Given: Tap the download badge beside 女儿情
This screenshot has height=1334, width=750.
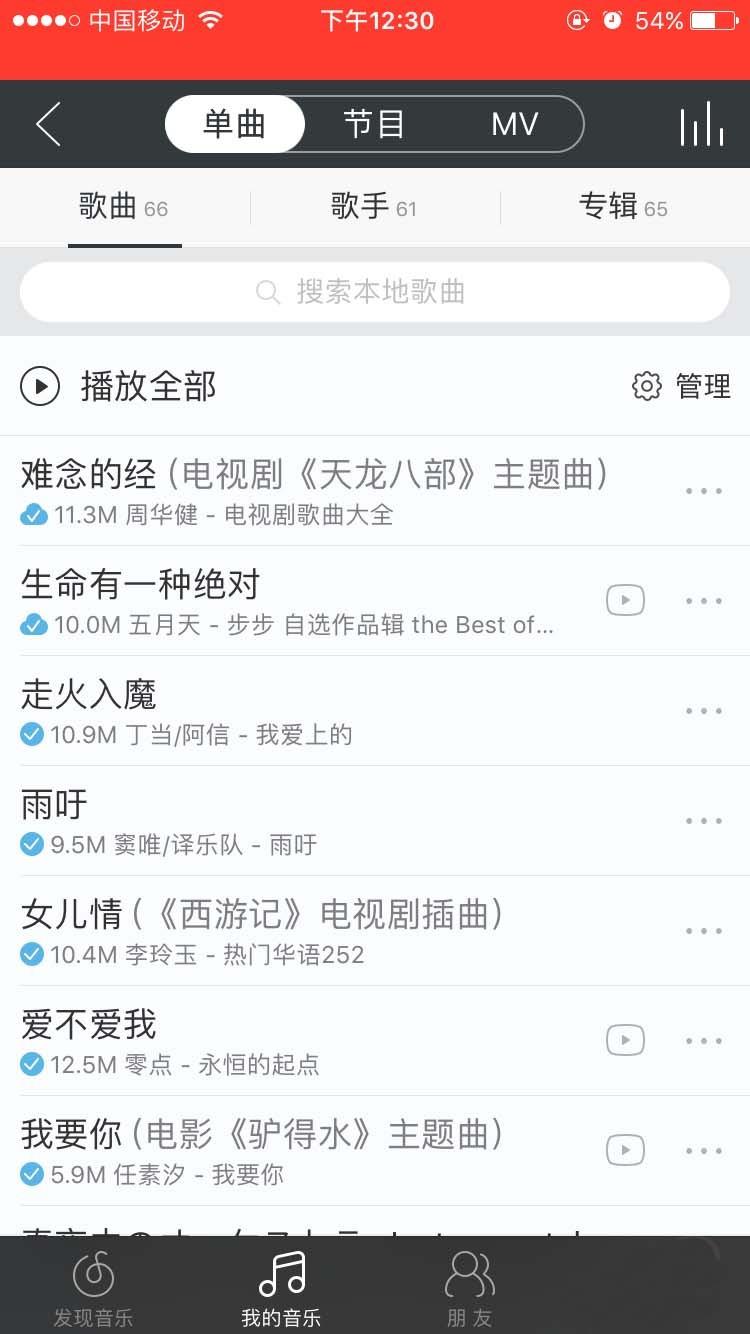Looking at the screenshot, I should (x=30, y=954).
